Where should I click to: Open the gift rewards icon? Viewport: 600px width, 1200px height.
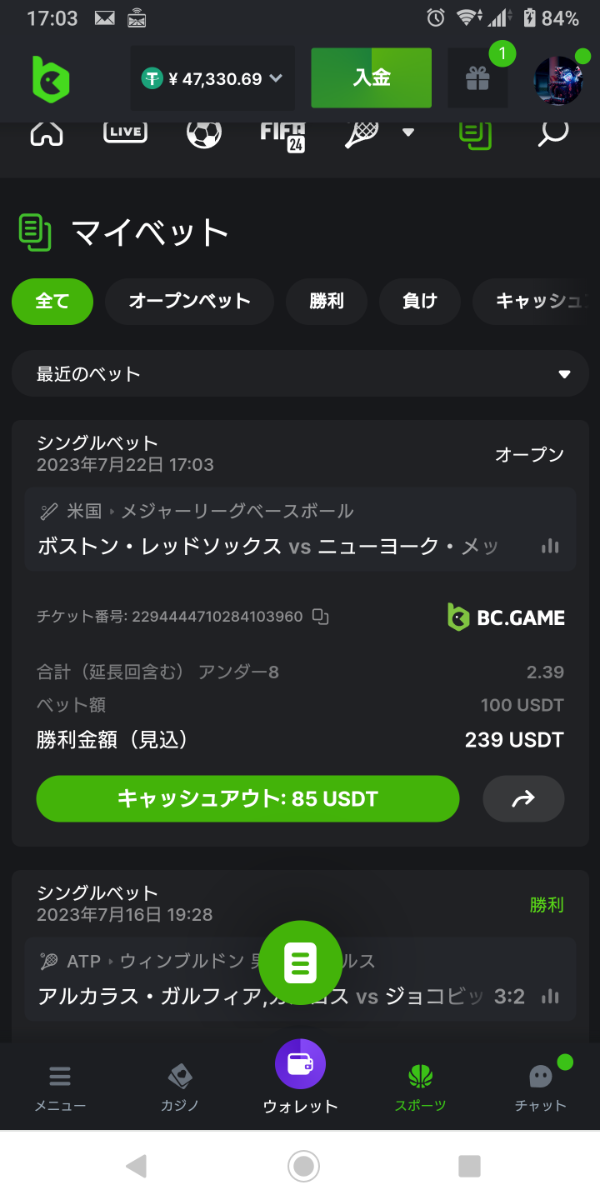pos(476,80)
